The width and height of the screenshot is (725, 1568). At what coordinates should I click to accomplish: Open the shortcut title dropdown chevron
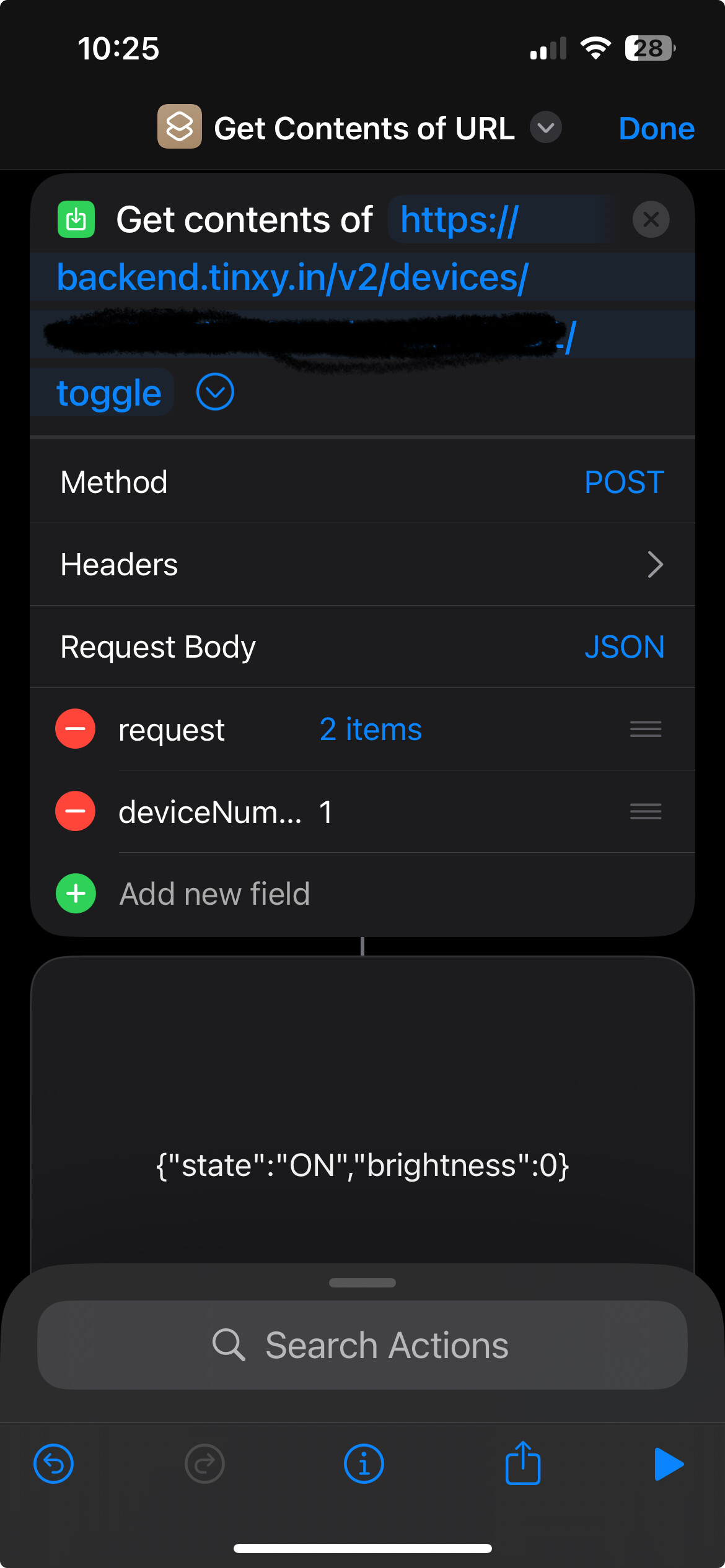pyautogui.click(x=546, y=128)
